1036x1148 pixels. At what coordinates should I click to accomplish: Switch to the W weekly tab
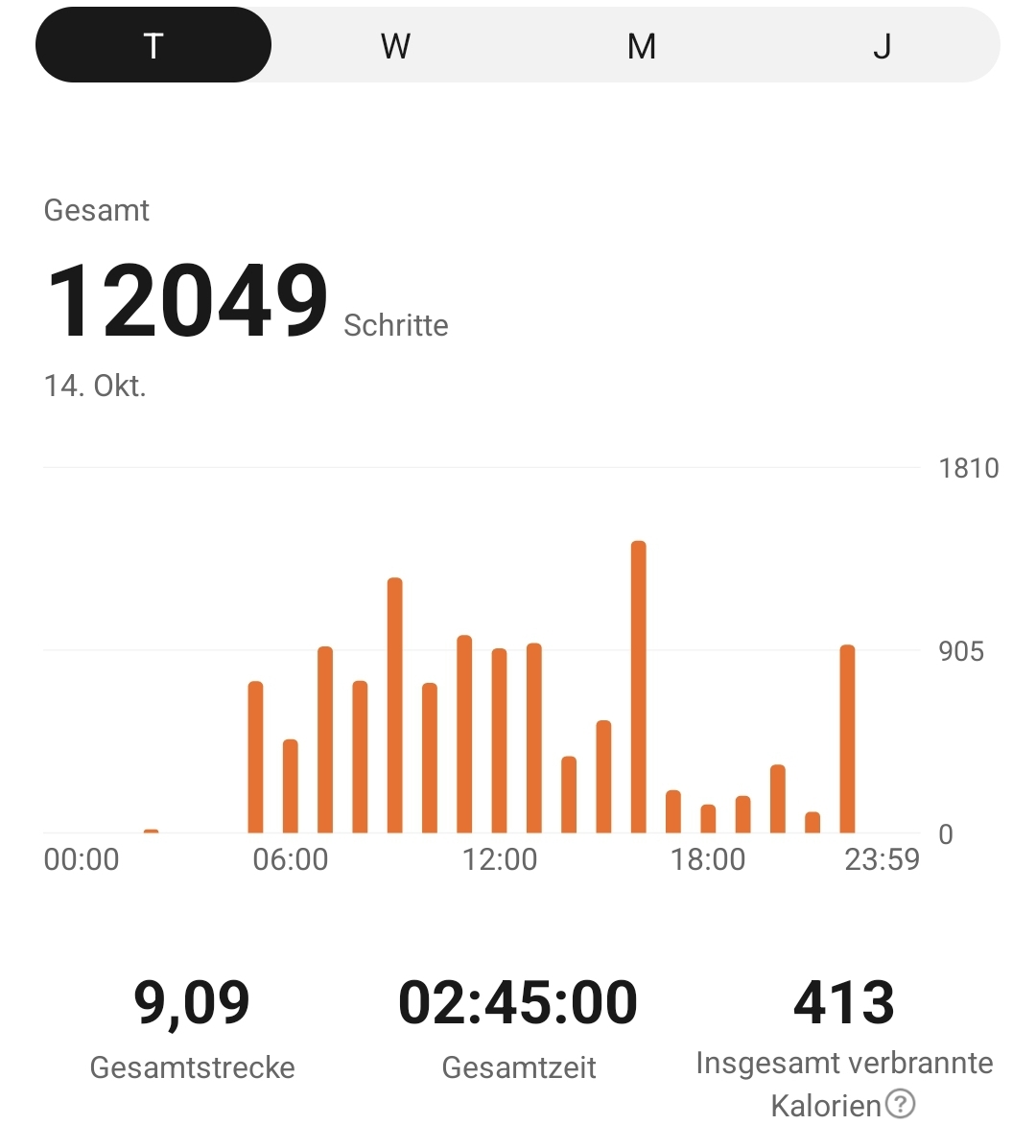point(395,45)
